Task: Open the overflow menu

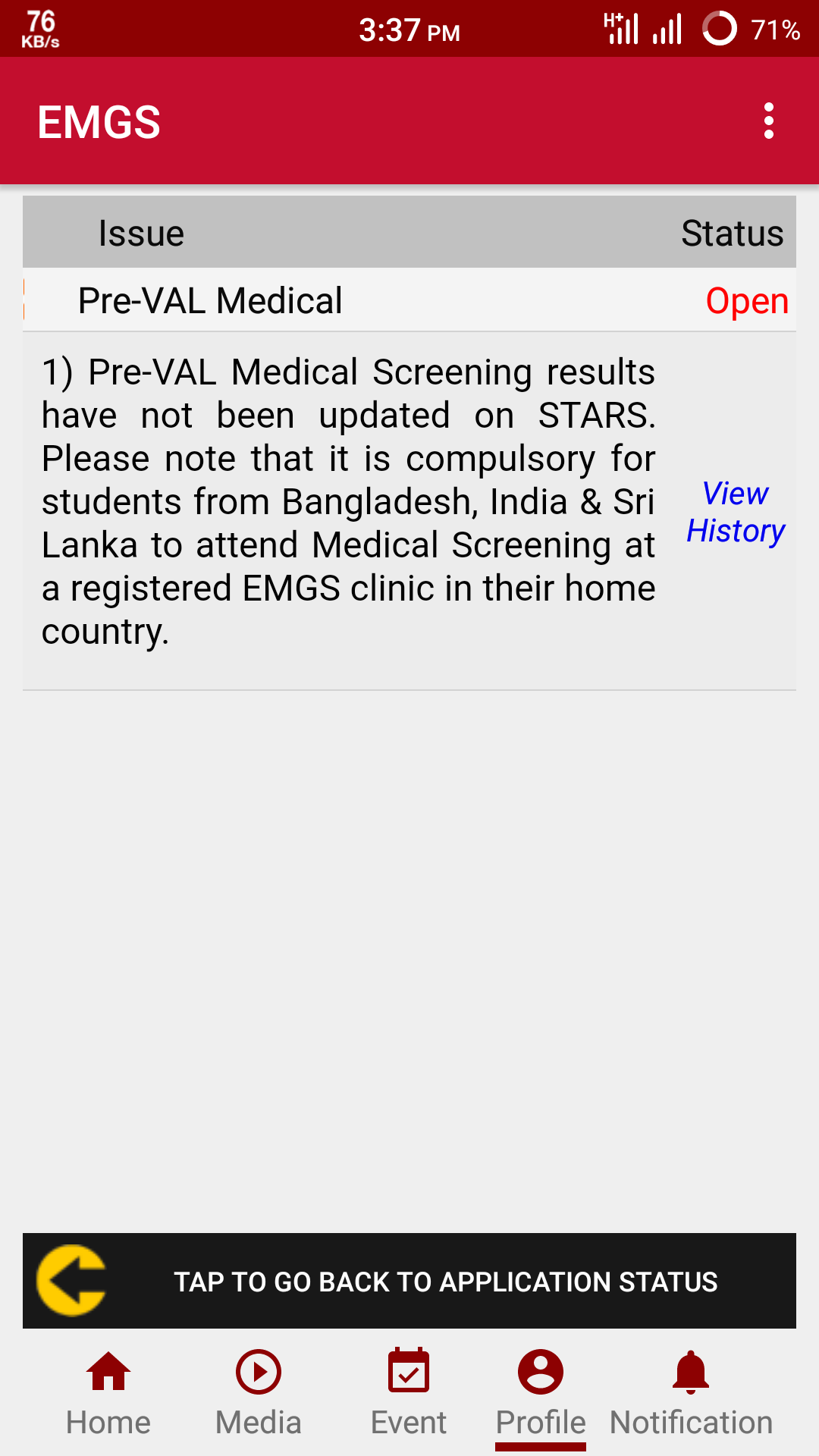Action: click(x=768, y=121)
